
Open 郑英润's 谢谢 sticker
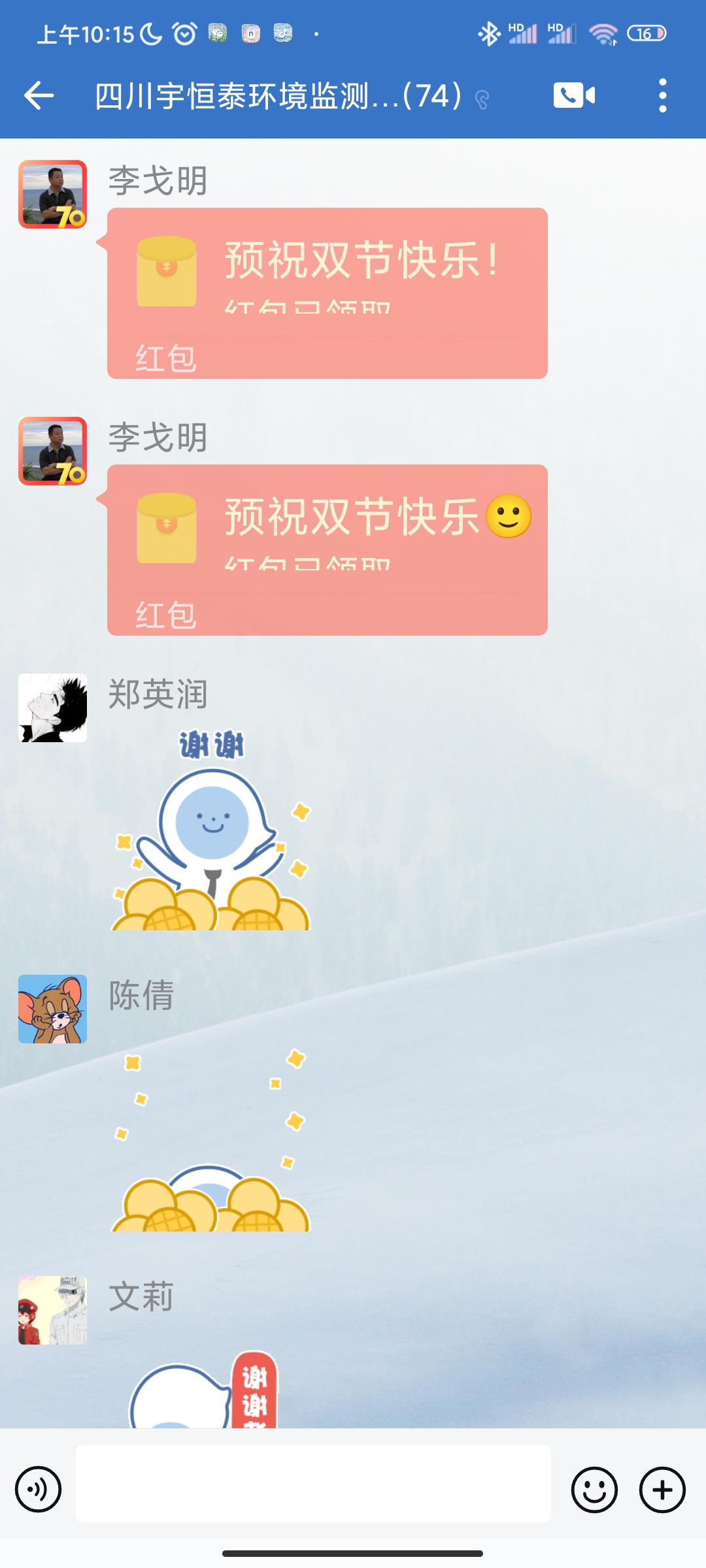(x=210, y=829)
